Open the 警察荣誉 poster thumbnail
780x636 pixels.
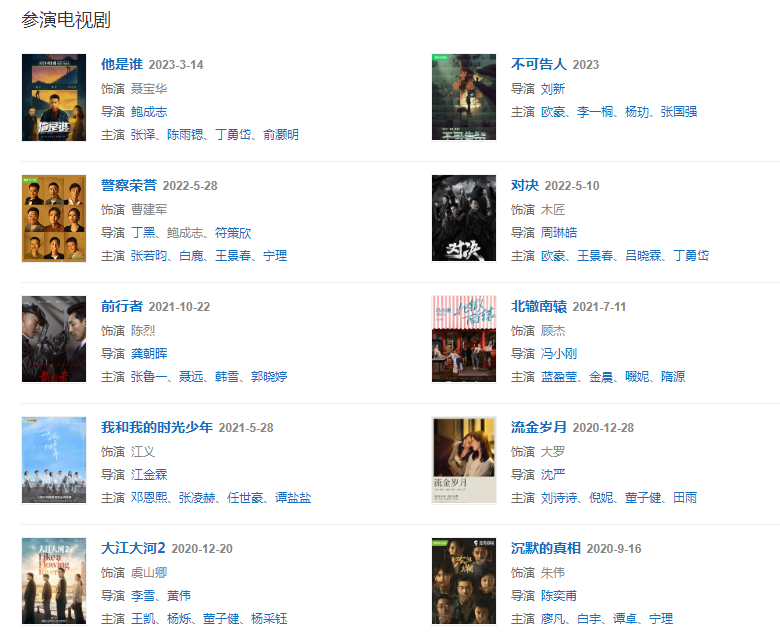54,219
